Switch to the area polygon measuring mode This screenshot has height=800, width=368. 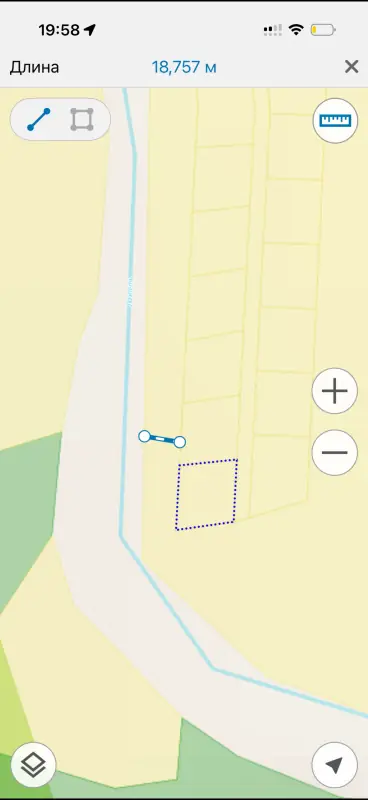(82, 119)
